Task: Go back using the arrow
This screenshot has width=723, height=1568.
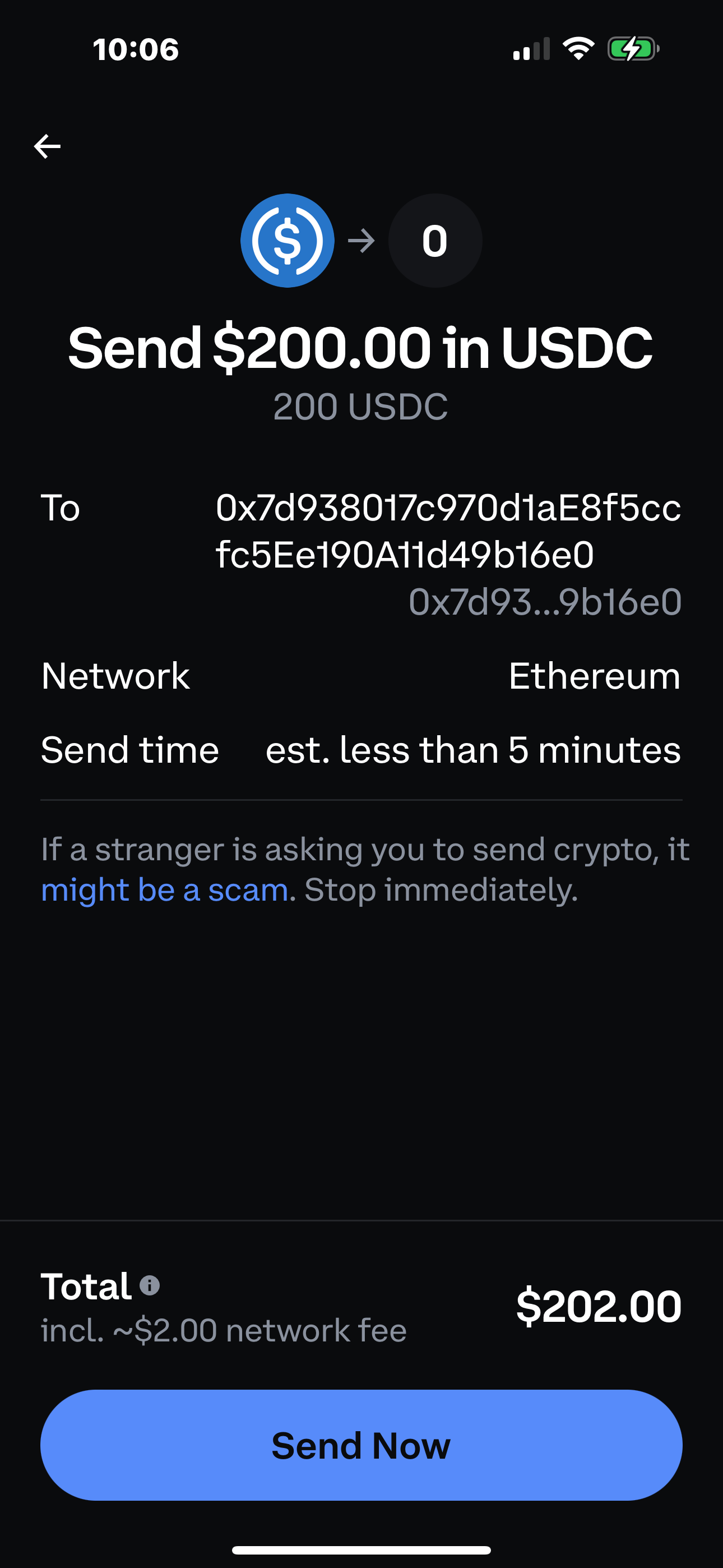Action: (x=47, y=147)
